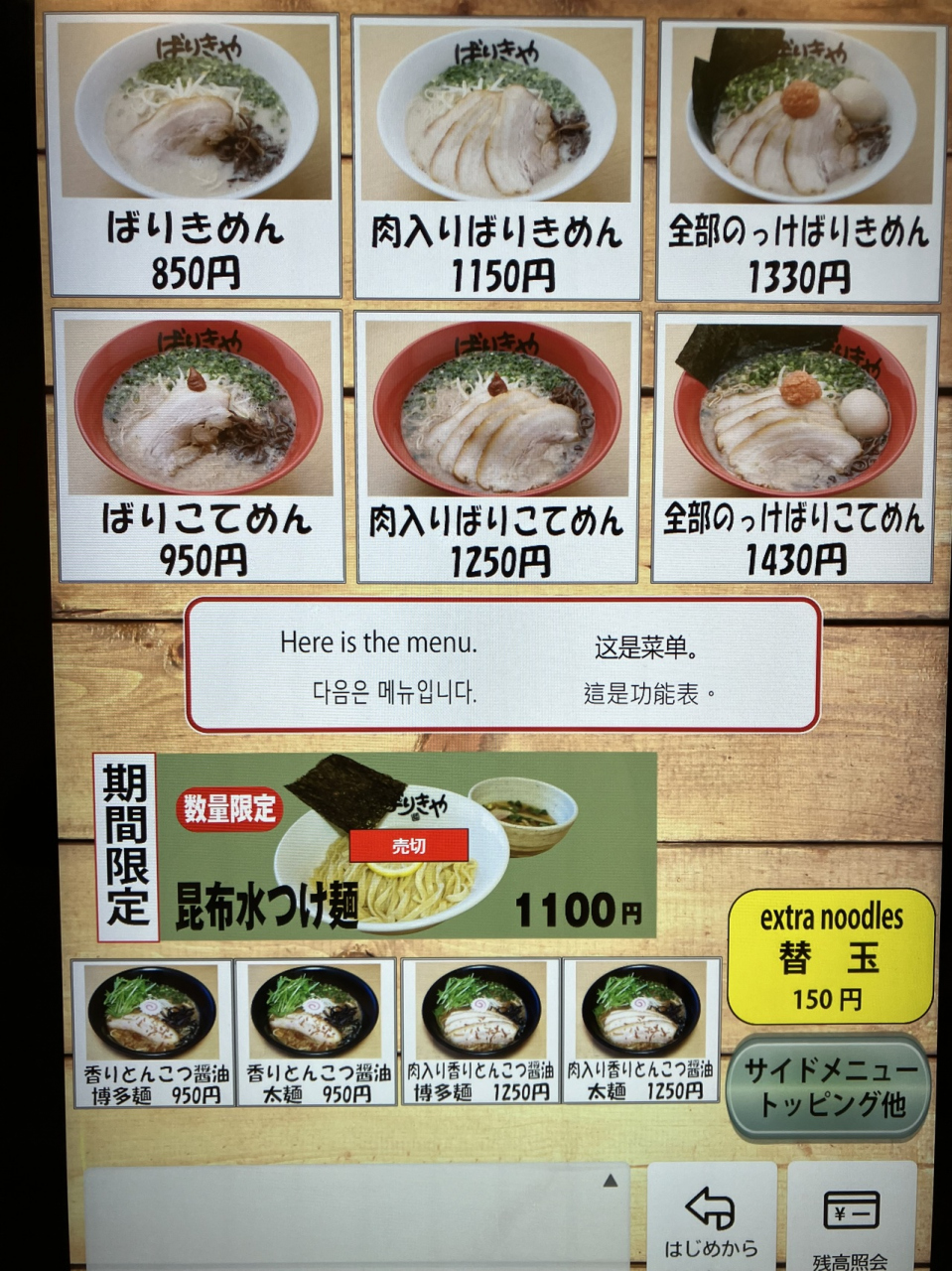Select 肉入りばりこてめん for 1250円

pos(497,448)
